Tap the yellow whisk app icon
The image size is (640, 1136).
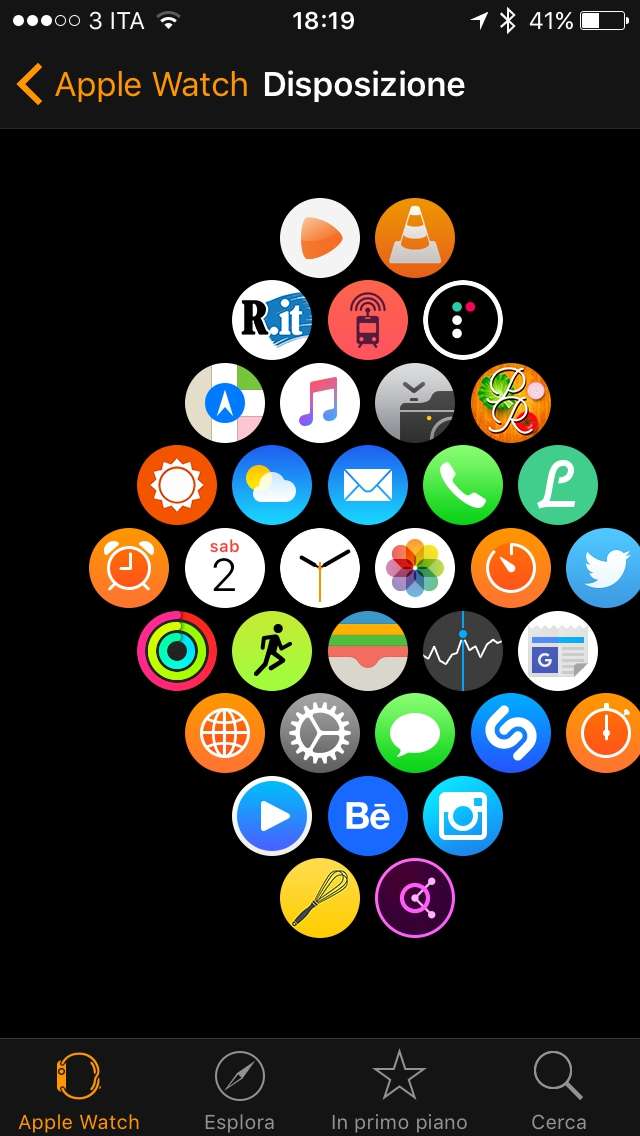(x=320, y=898)
